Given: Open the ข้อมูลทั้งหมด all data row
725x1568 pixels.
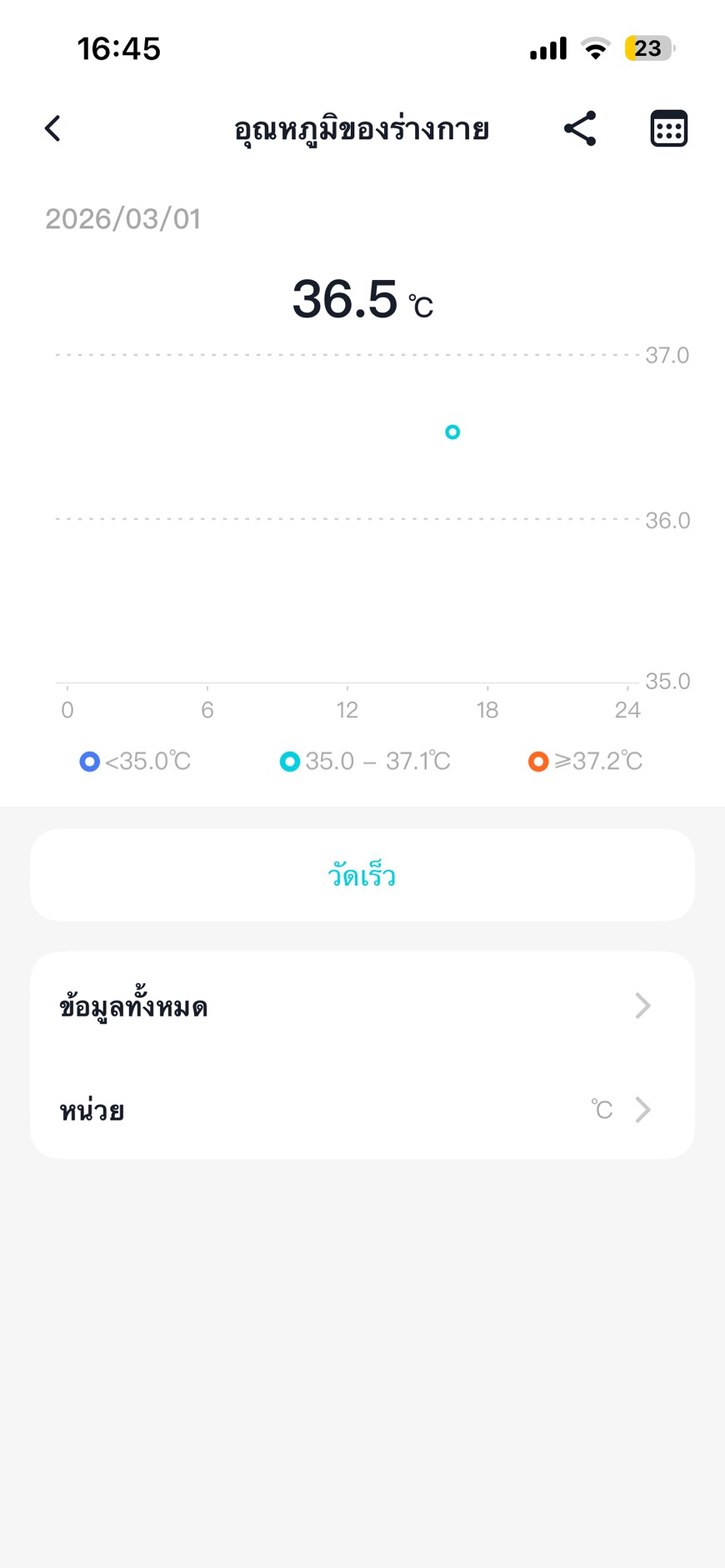Looking at the screenshot, I should coord(362,1006).
